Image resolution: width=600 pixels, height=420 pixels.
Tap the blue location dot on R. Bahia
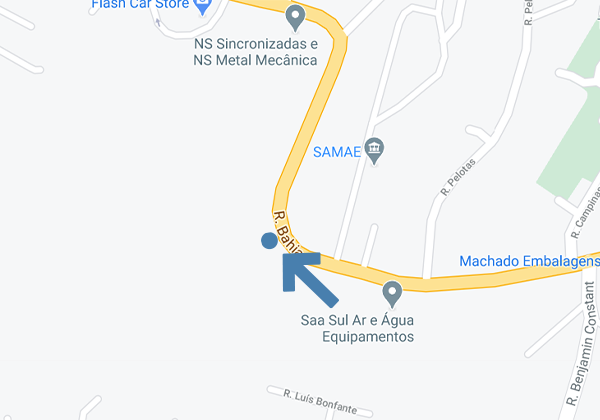click(x=269, y=240)
